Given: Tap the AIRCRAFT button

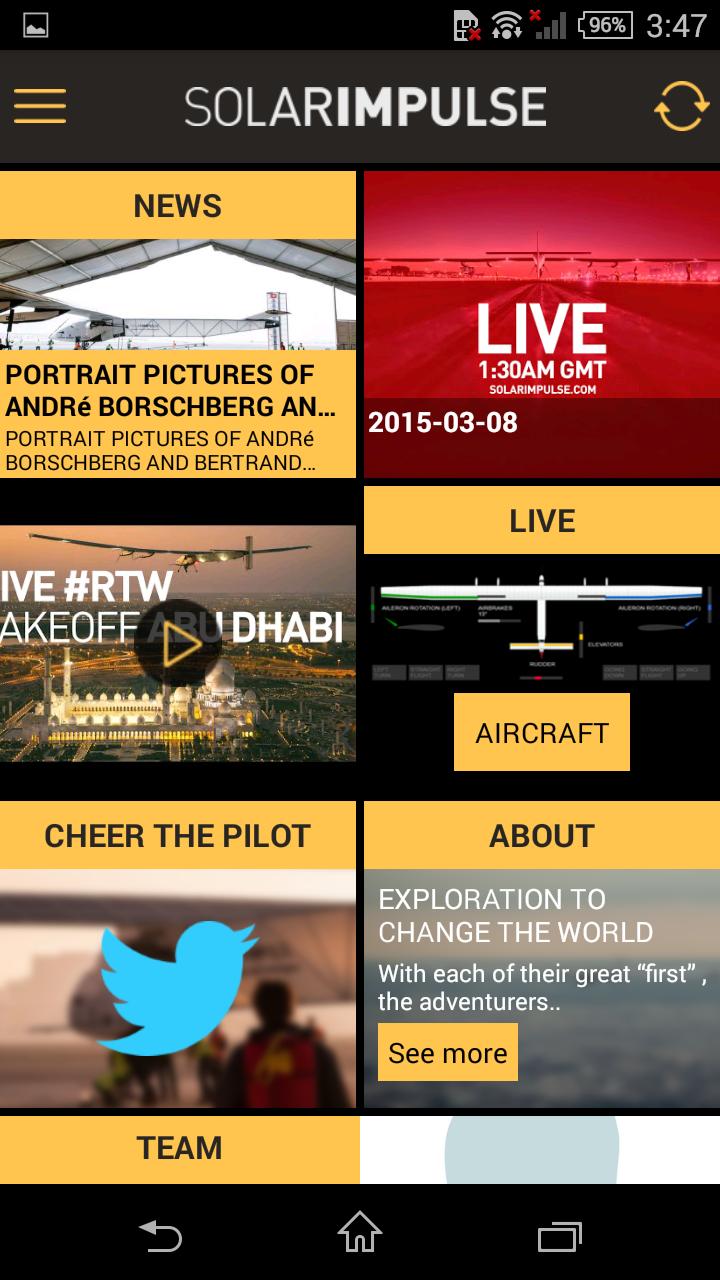Looking at the screenshot, I should [x=541, y=733].
